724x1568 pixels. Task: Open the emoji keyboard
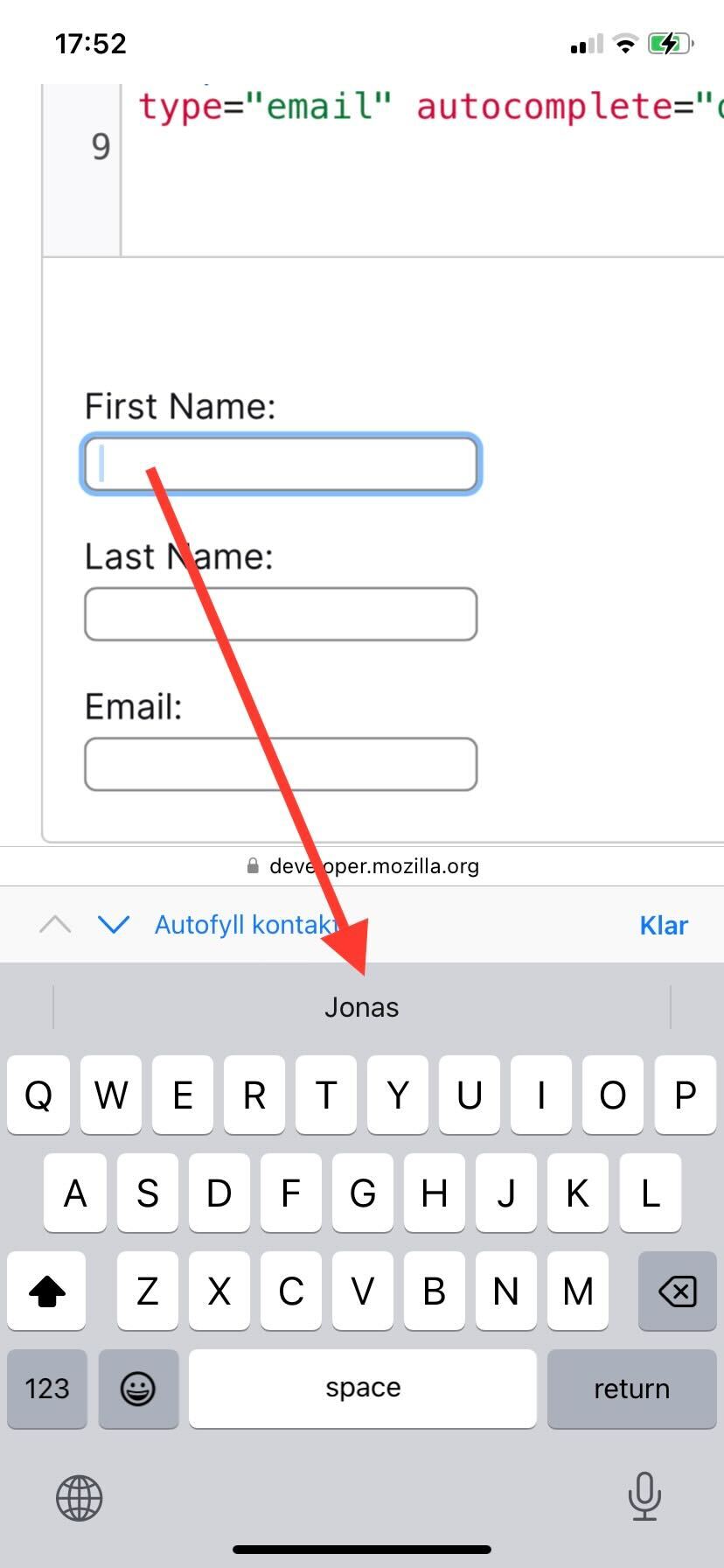(138, 1389)
